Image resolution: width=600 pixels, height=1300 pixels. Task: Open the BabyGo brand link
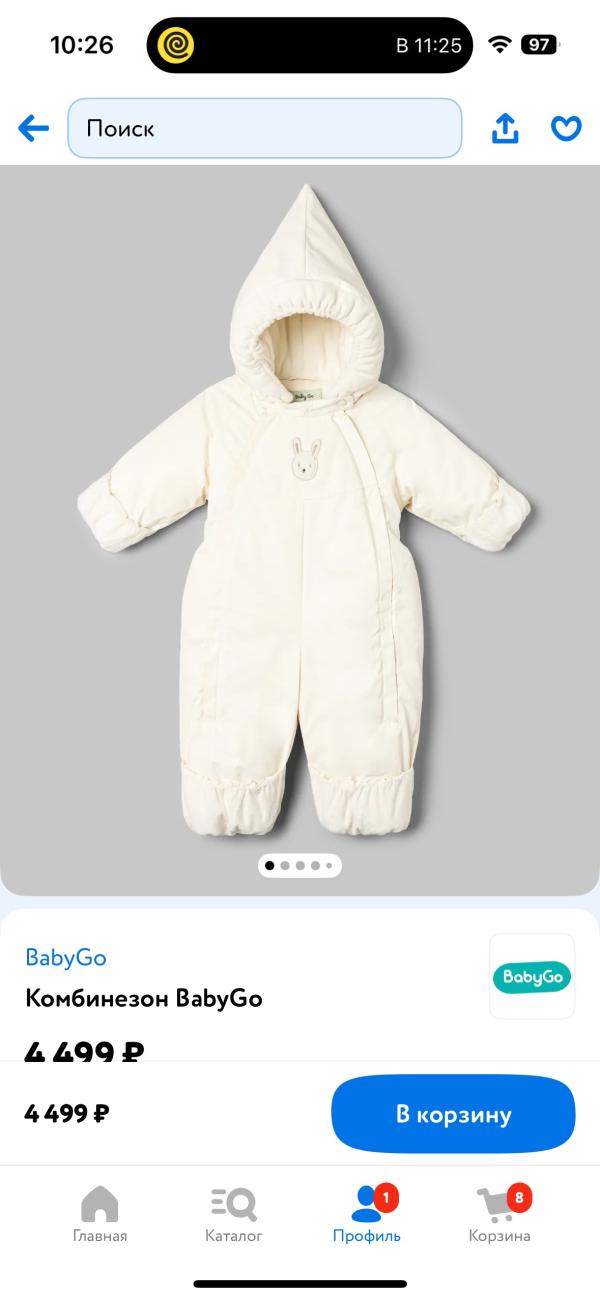(66, 957)
